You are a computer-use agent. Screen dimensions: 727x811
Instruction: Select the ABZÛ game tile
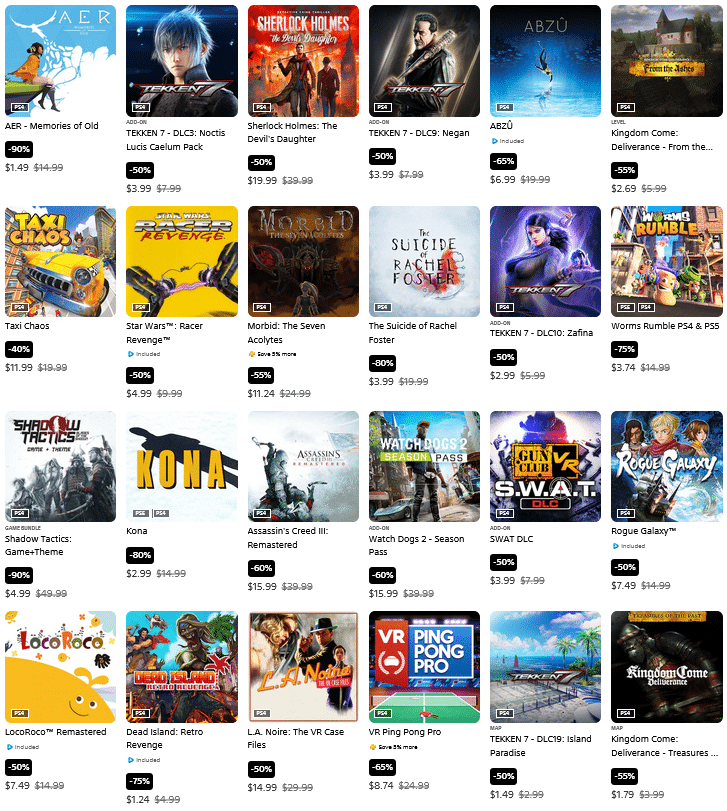[x=545, y=60]
